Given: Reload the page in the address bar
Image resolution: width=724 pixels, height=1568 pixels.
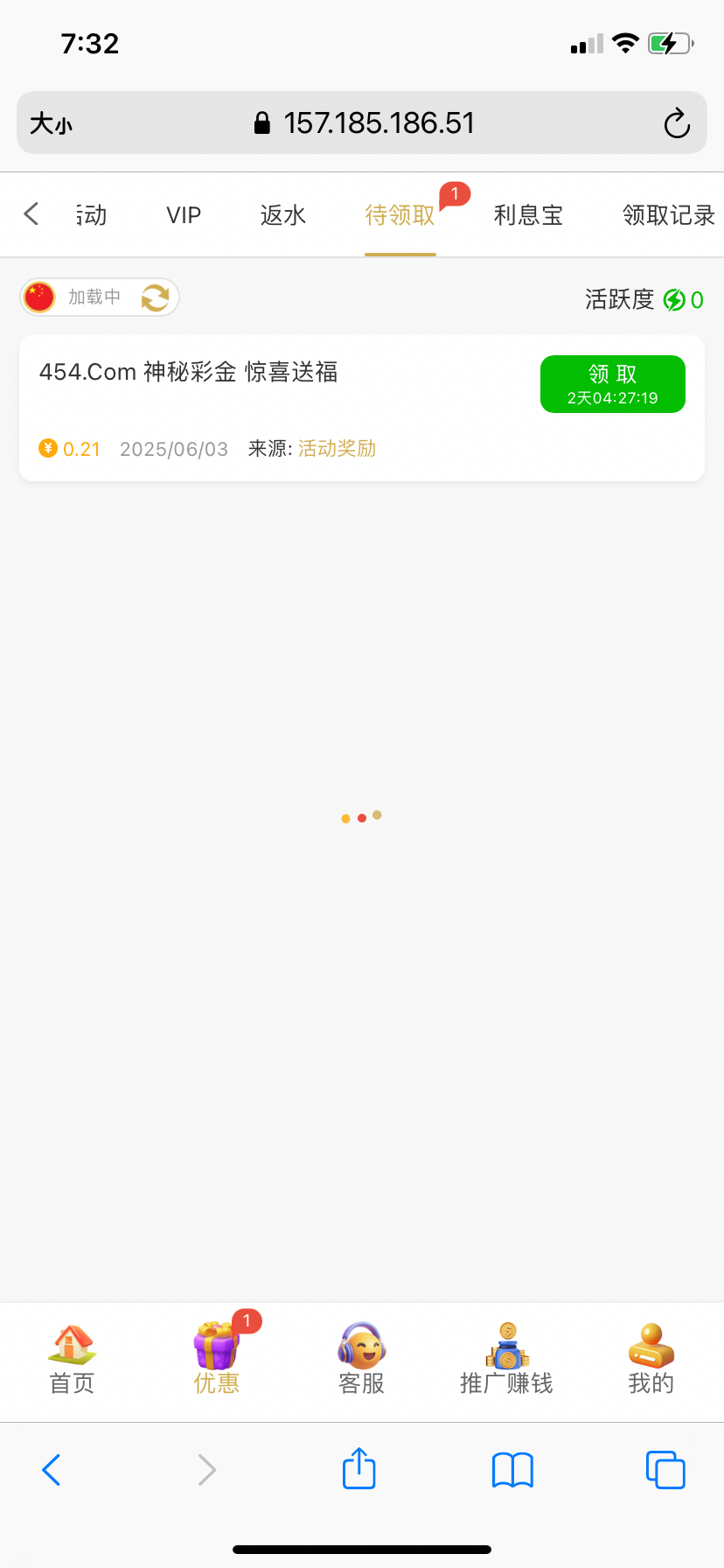Looking at the screenshot, I should (x=676, y=123).
